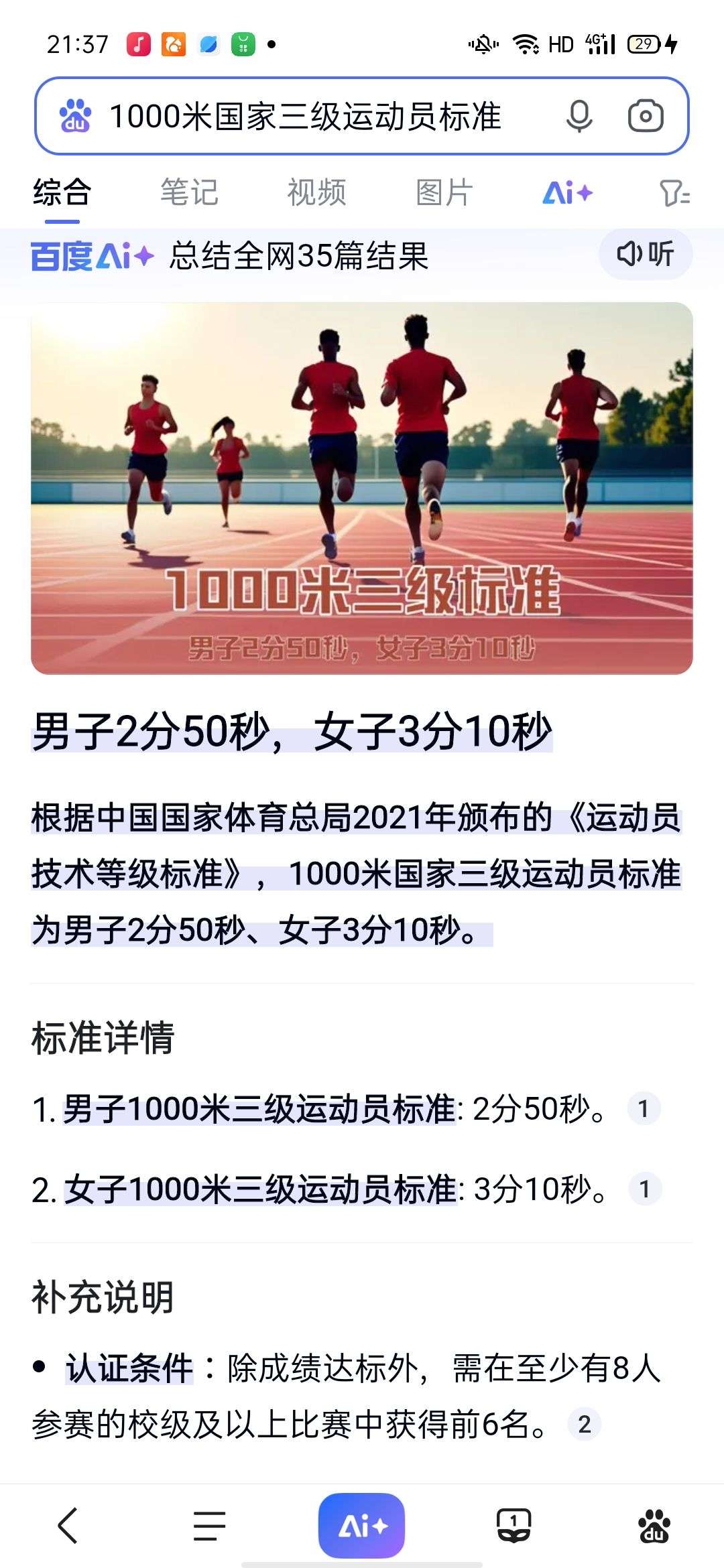
Task: Tap 听 to listen to the summary
Action: [645, 254]
